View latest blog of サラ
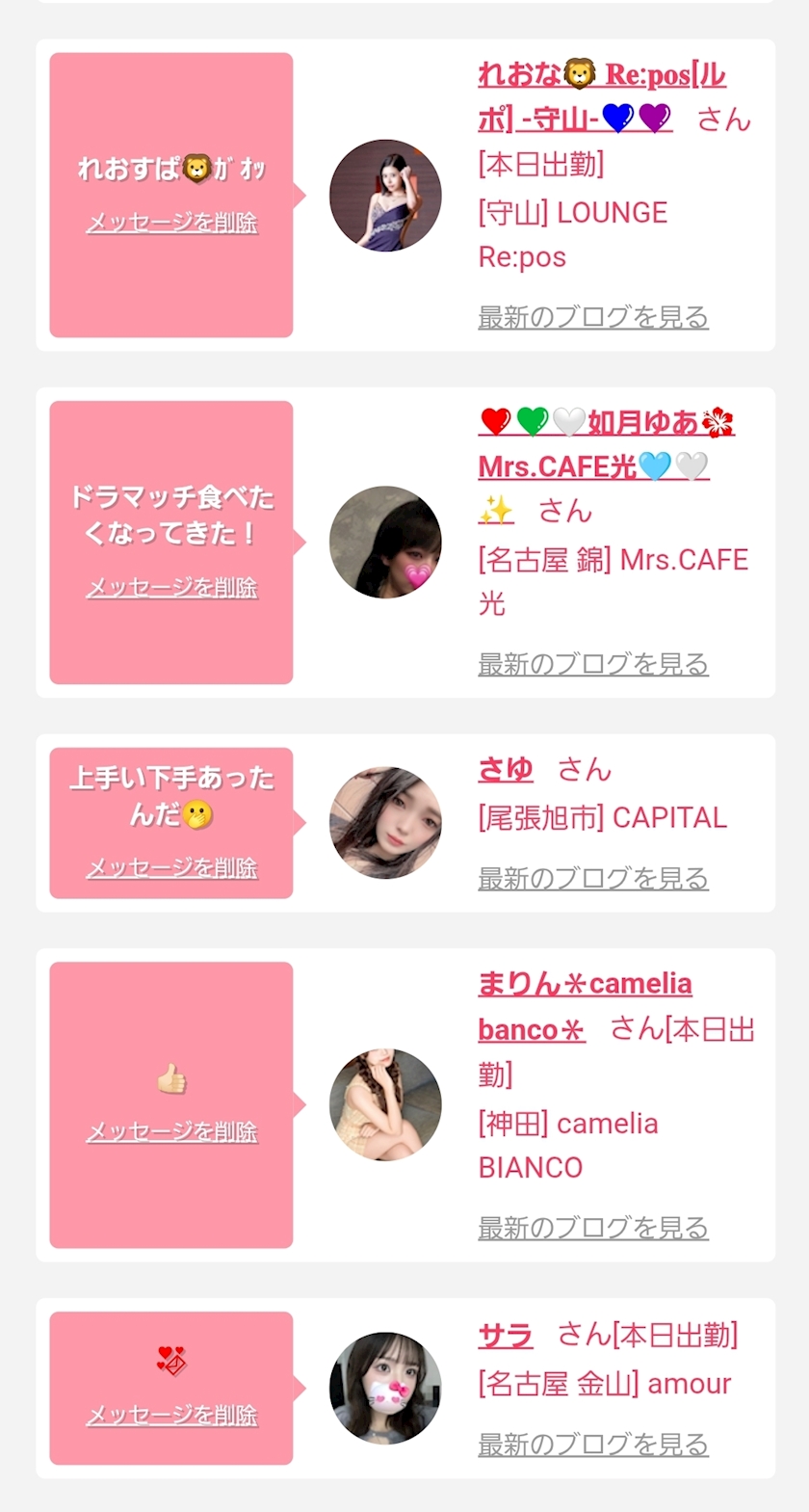This screenshot has height=1512, width=809. [x=593, y=1445]
